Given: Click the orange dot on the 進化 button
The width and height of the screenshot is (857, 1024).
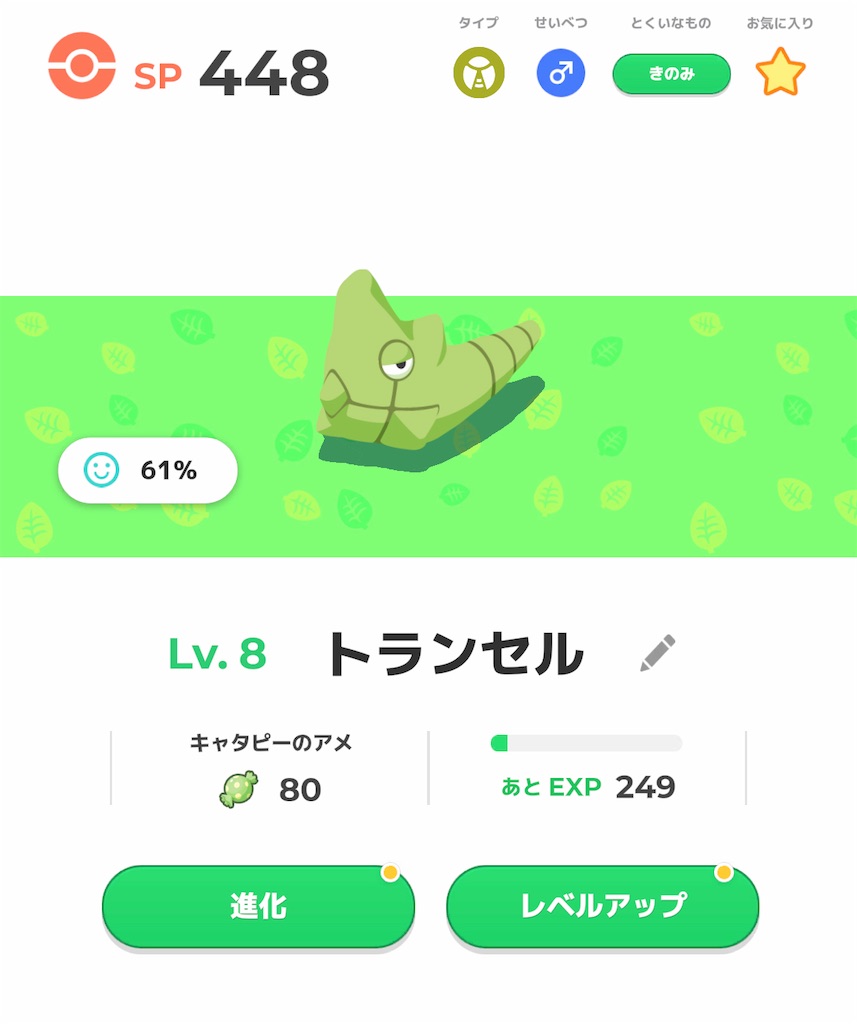Looking at the screenshot, I should (x=389, y=872).
